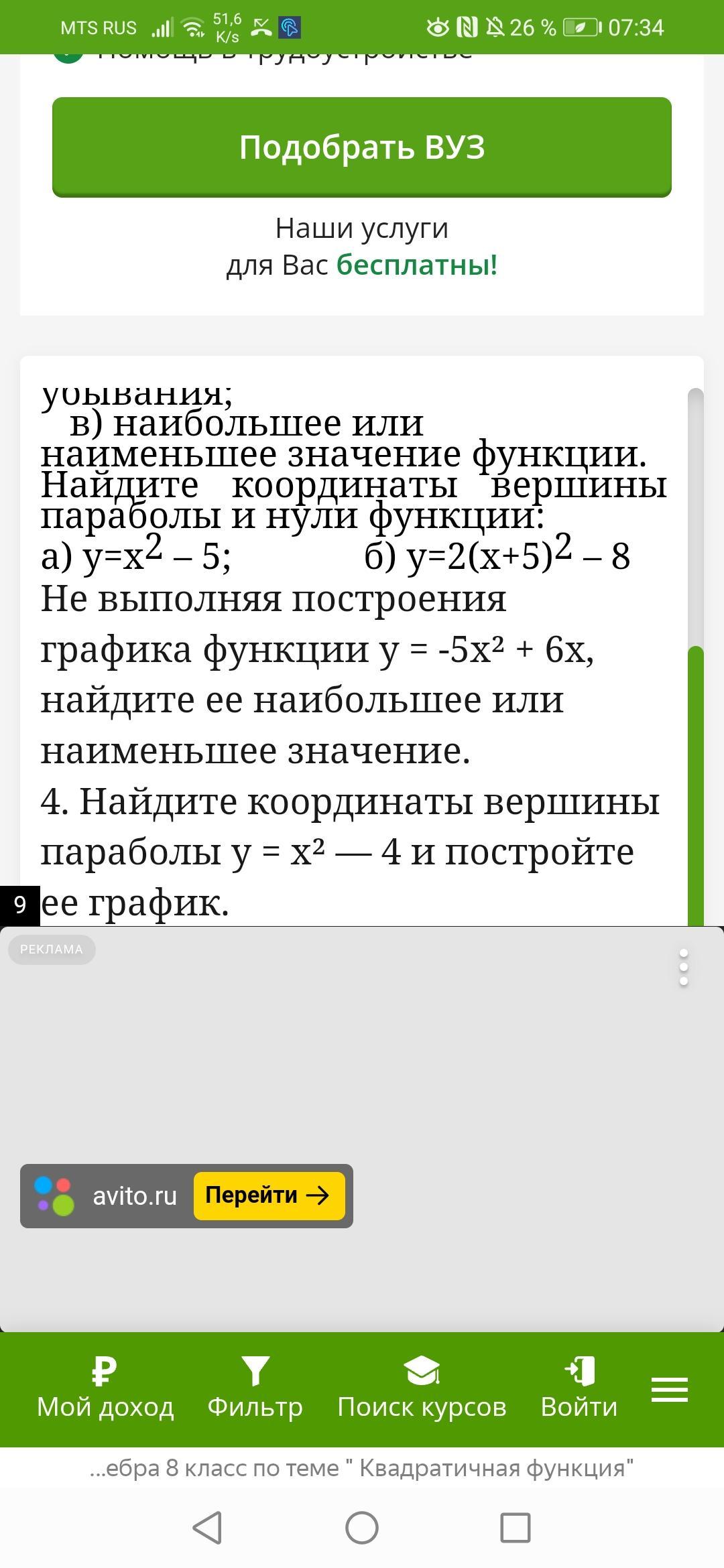Screen dimensions: 724x1568
Task: Open the hamburger menu
Action: point(669,1389)
